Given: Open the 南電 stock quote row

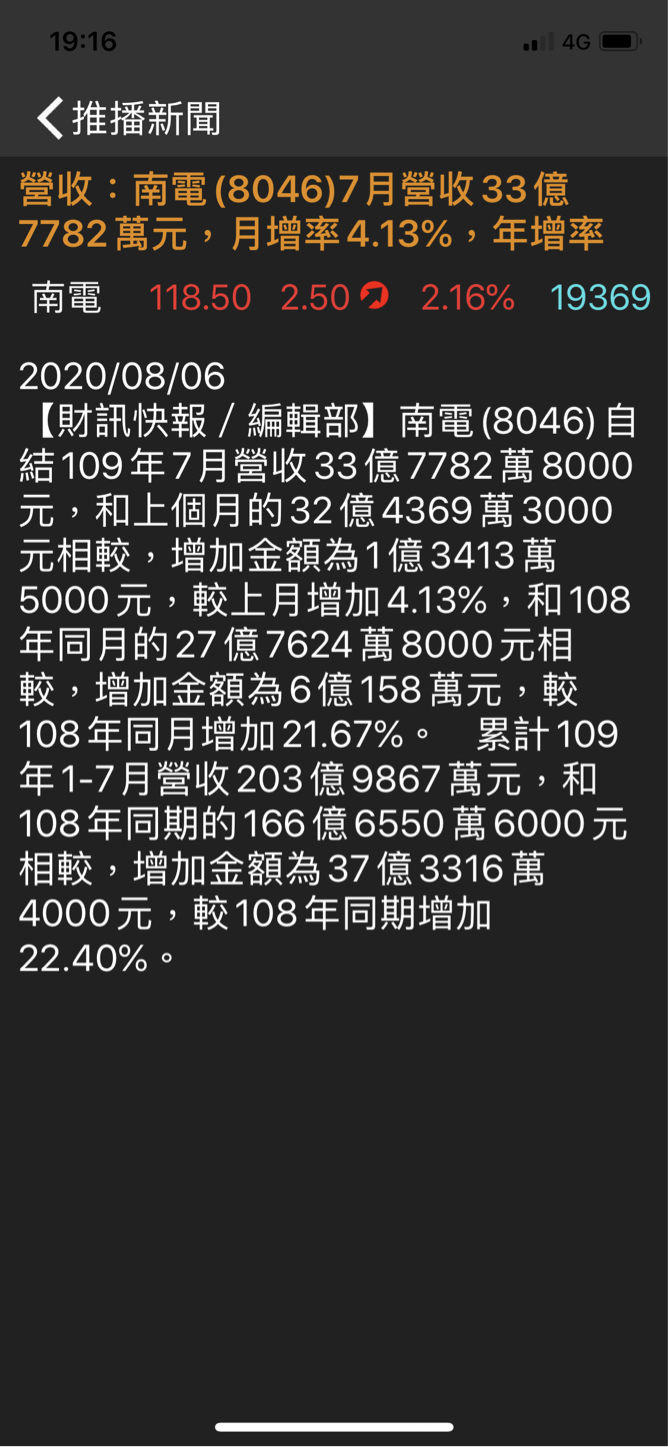Looking at the screenshot, I should (334, 297).
